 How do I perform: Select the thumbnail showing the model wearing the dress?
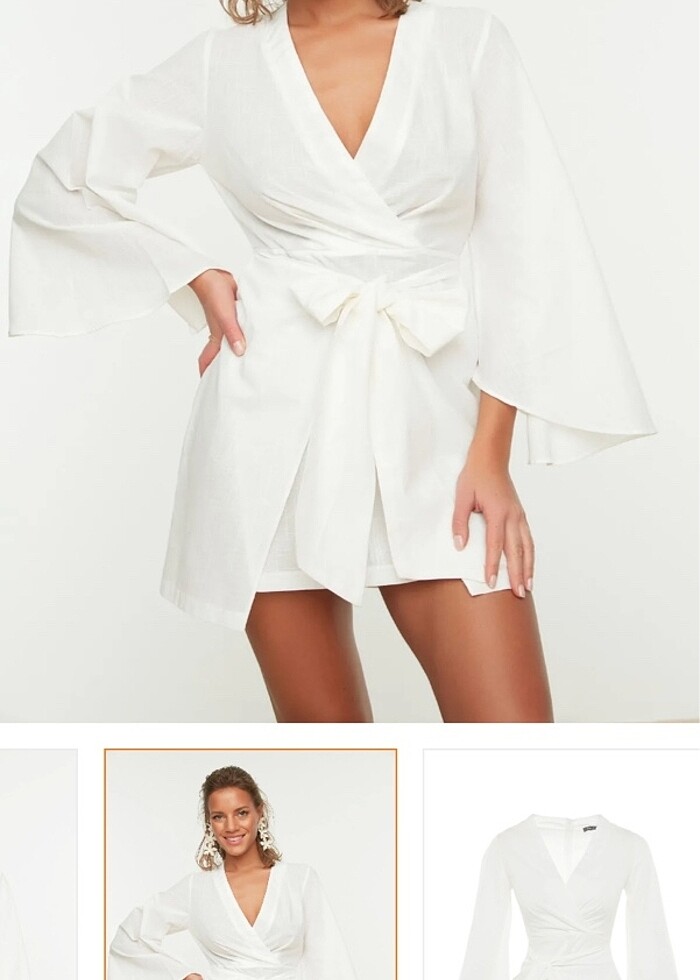(x=250, y=865)
